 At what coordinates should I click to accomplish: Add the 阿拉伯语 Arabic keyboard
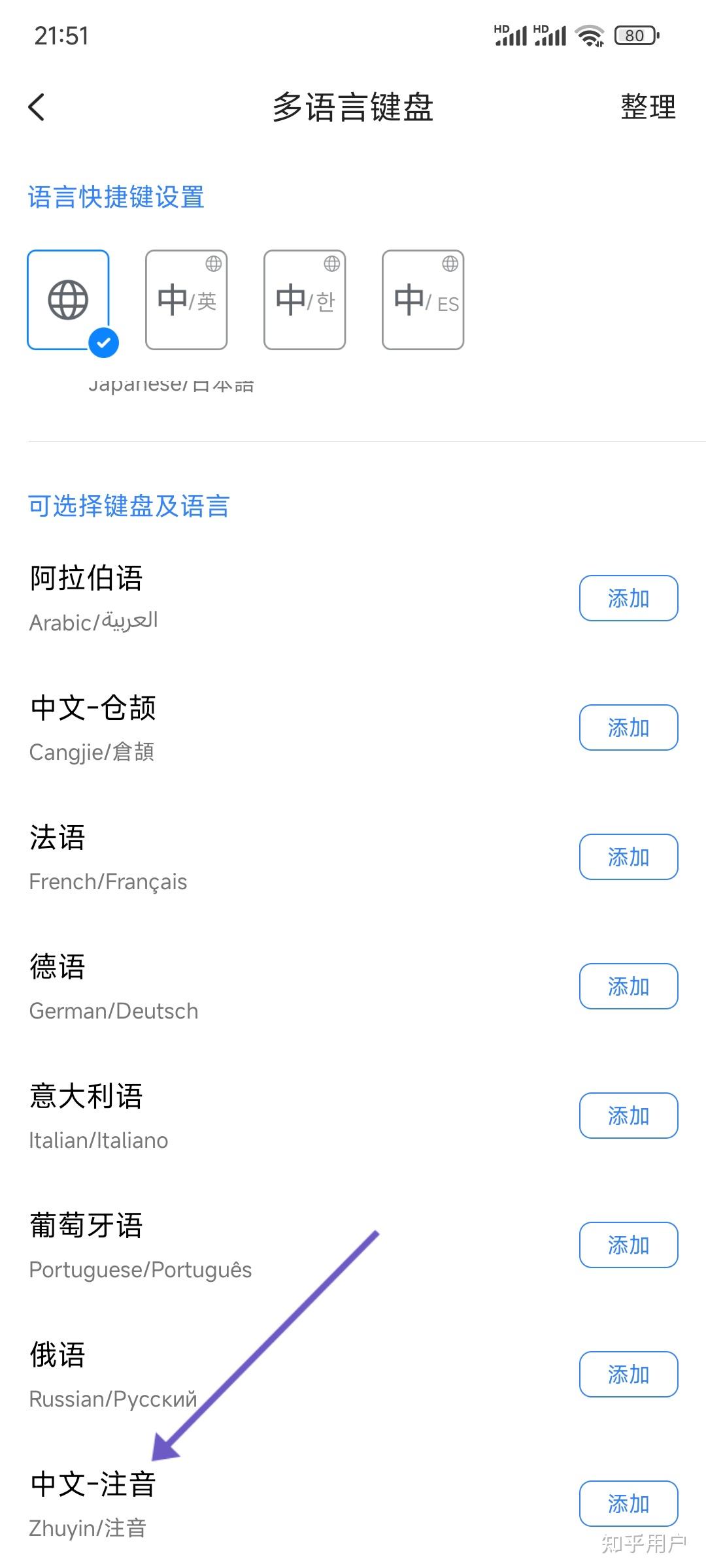point(628,598)
